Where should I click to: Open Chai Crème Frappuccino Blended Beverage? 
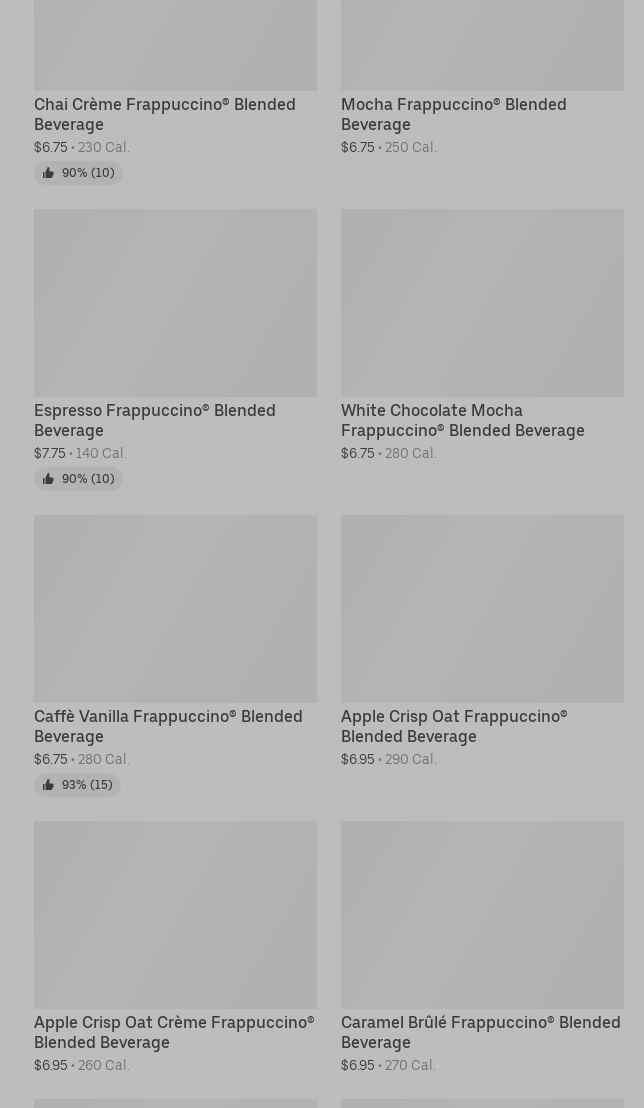pyautogui.click(x=165, y=114)
